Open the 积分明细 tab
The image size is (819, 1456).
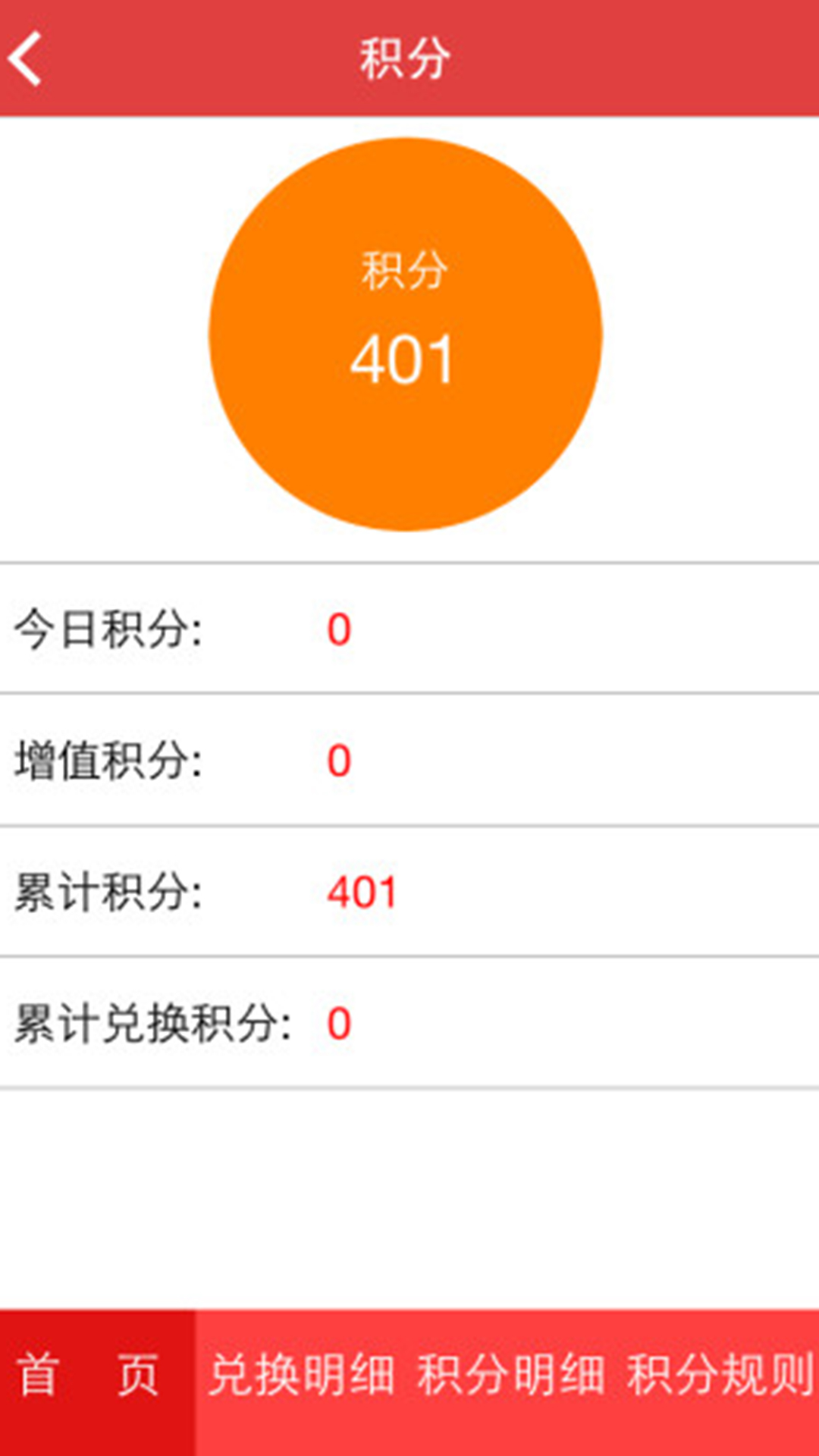511,1375
